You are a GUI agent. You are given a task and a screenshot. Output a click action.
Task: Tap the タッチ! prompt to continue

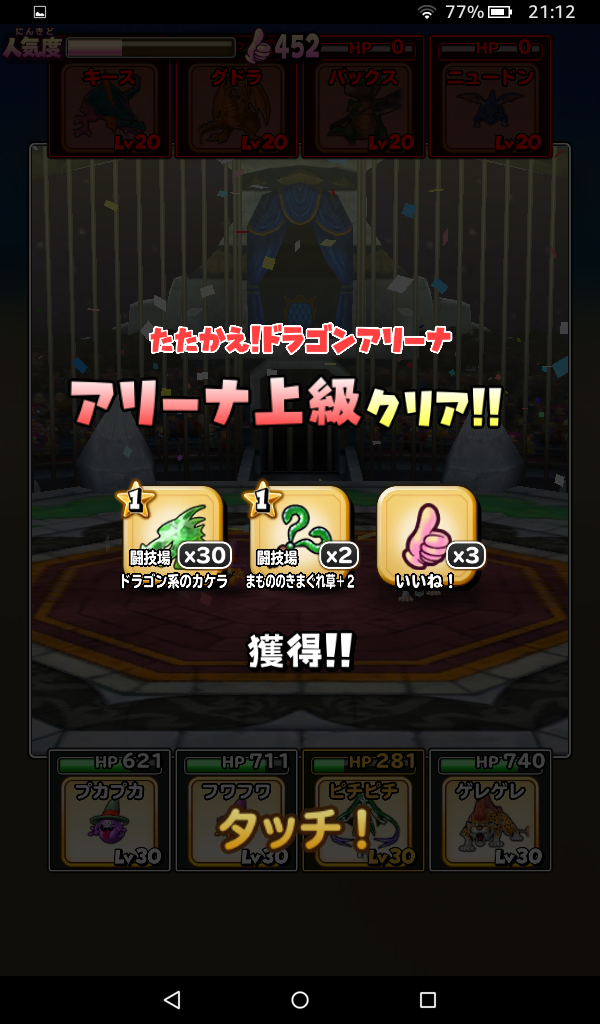click(x=295, y=828)
